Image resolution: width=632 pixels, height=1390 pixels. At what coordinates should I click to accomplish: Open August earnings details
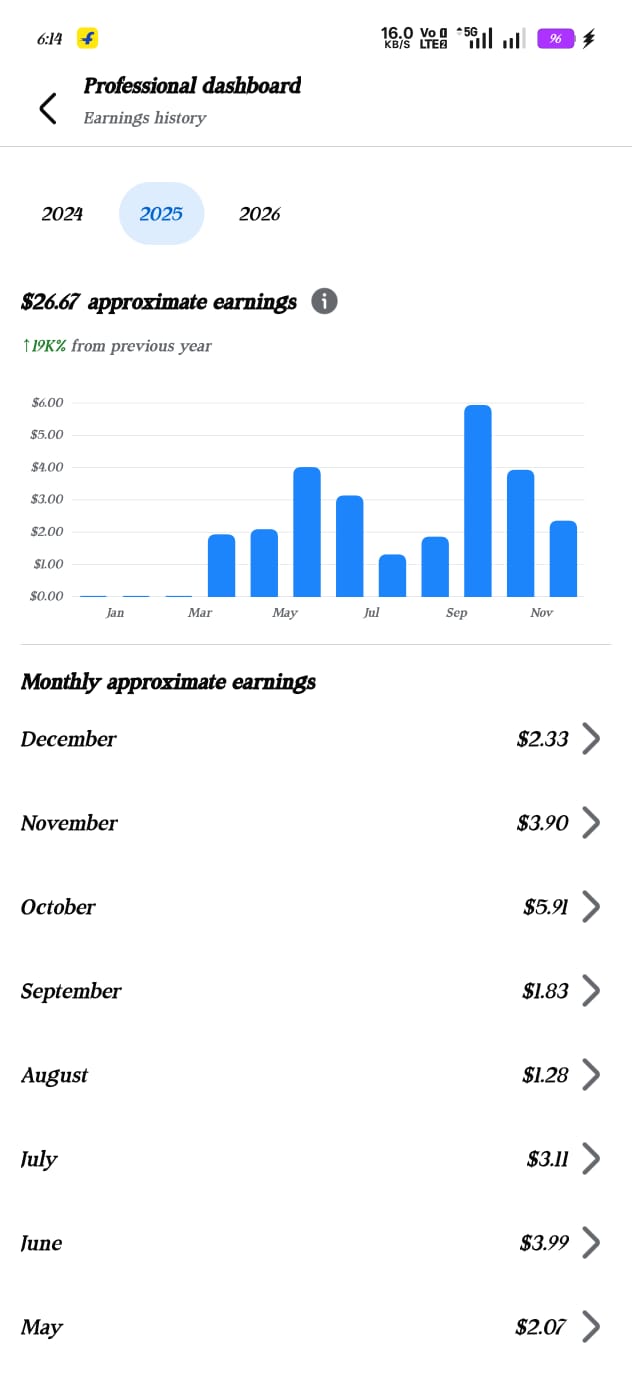tap(590, 1075)
